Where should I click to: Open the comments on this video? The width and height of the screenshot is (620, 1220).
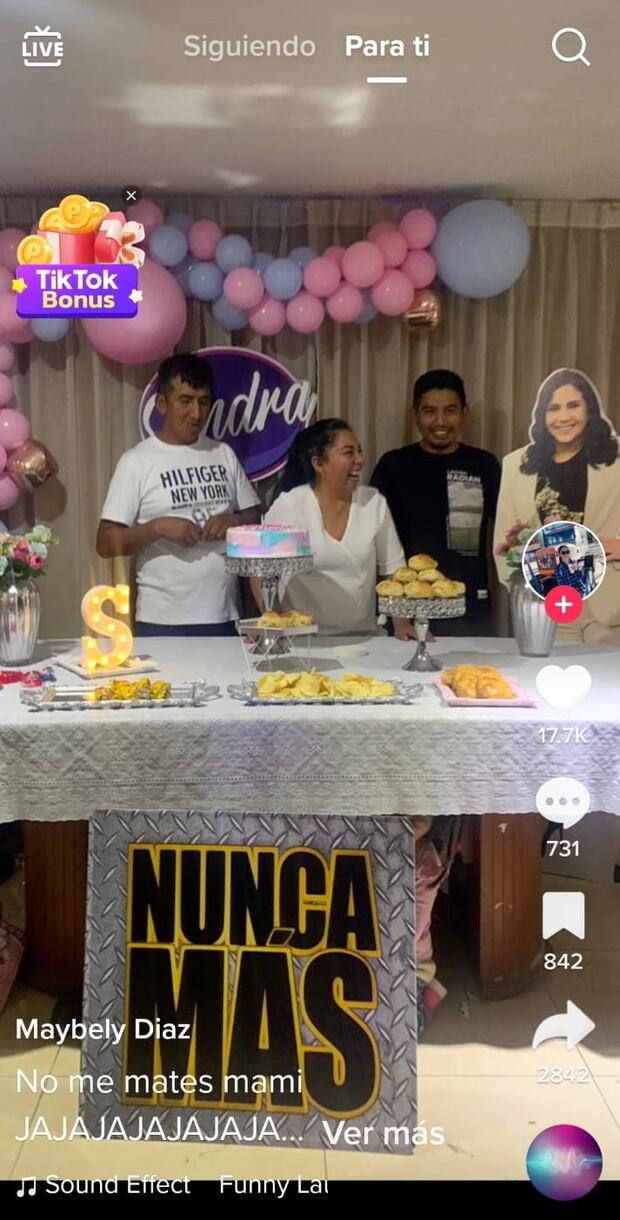coord(563,802)
